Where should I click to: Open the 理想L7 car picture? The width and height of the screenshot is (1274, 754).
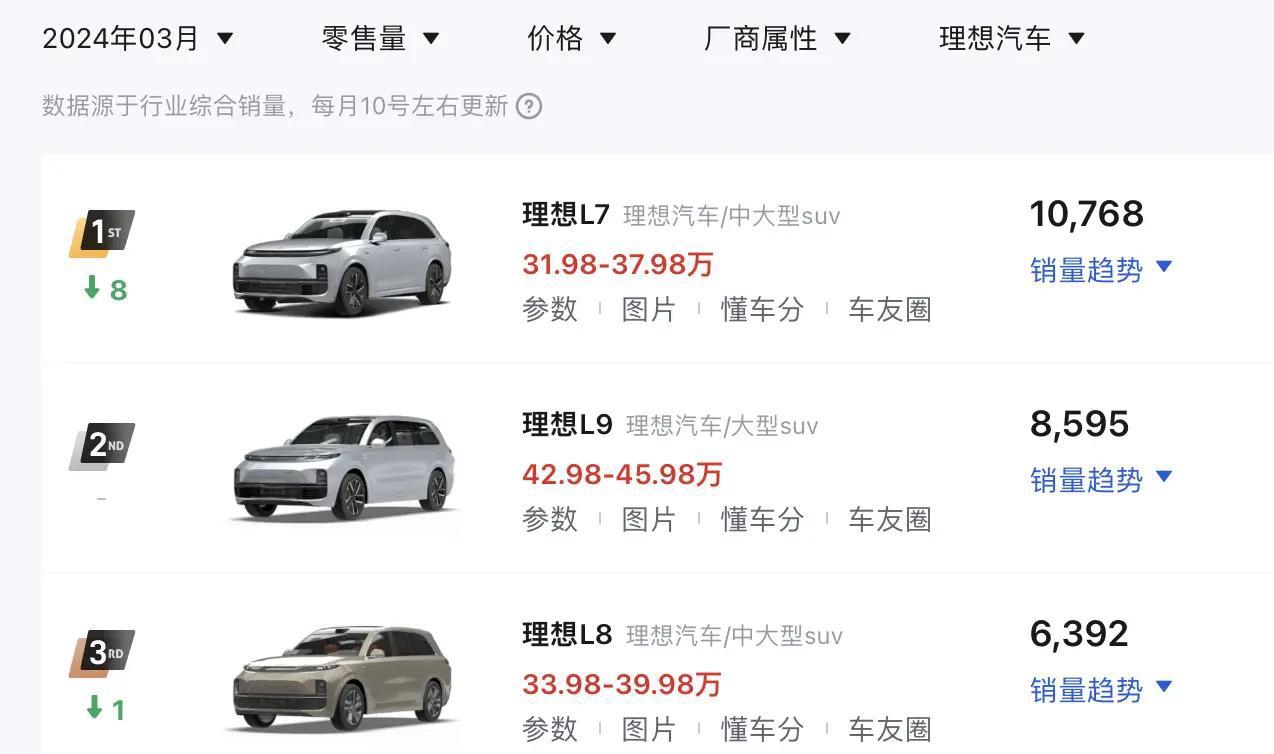(x=342, y=262)
